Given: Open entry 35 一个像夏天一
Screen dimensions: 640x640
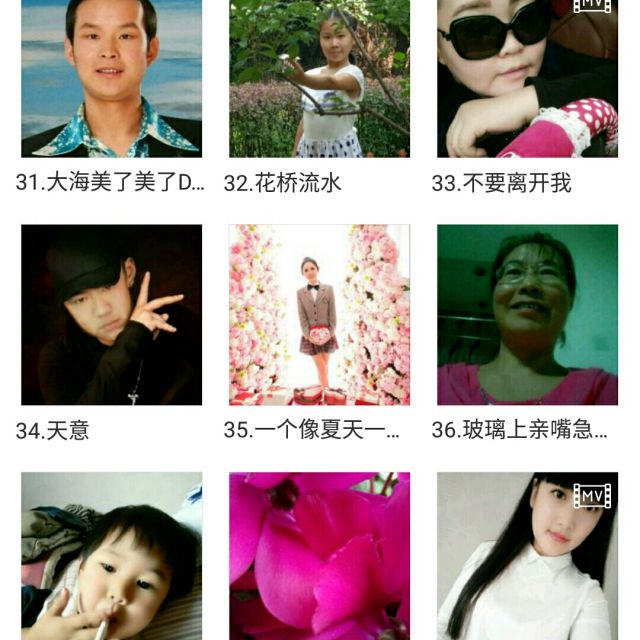Looking at the screenshot, I should pos(319,314).
